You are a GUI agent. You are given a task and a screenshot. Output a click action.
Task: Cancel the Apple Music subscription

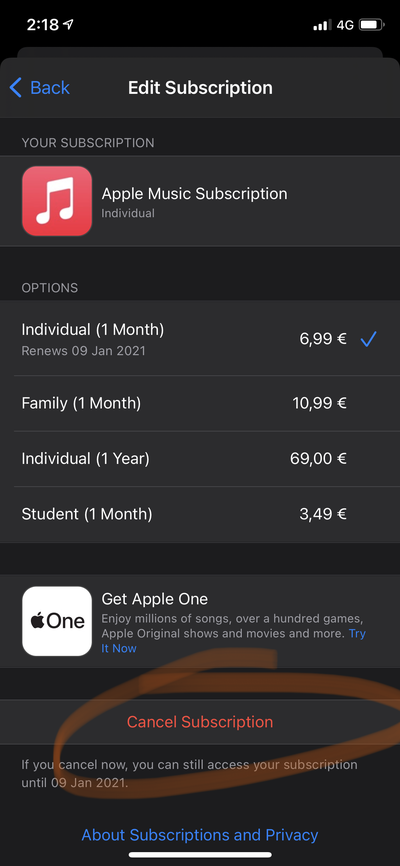click(x=200, y=722)
